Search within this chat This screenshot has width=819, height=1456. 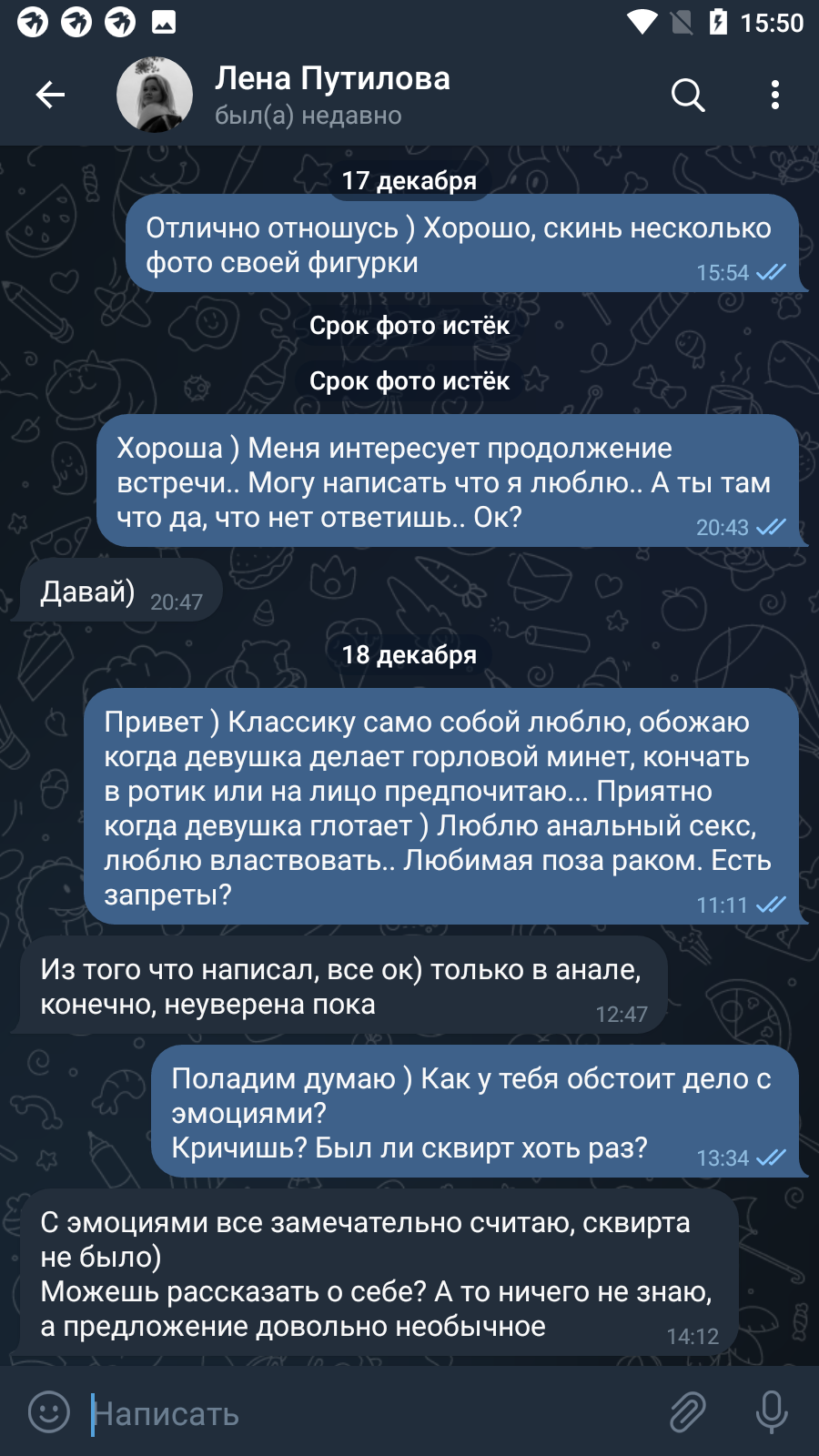688,95
